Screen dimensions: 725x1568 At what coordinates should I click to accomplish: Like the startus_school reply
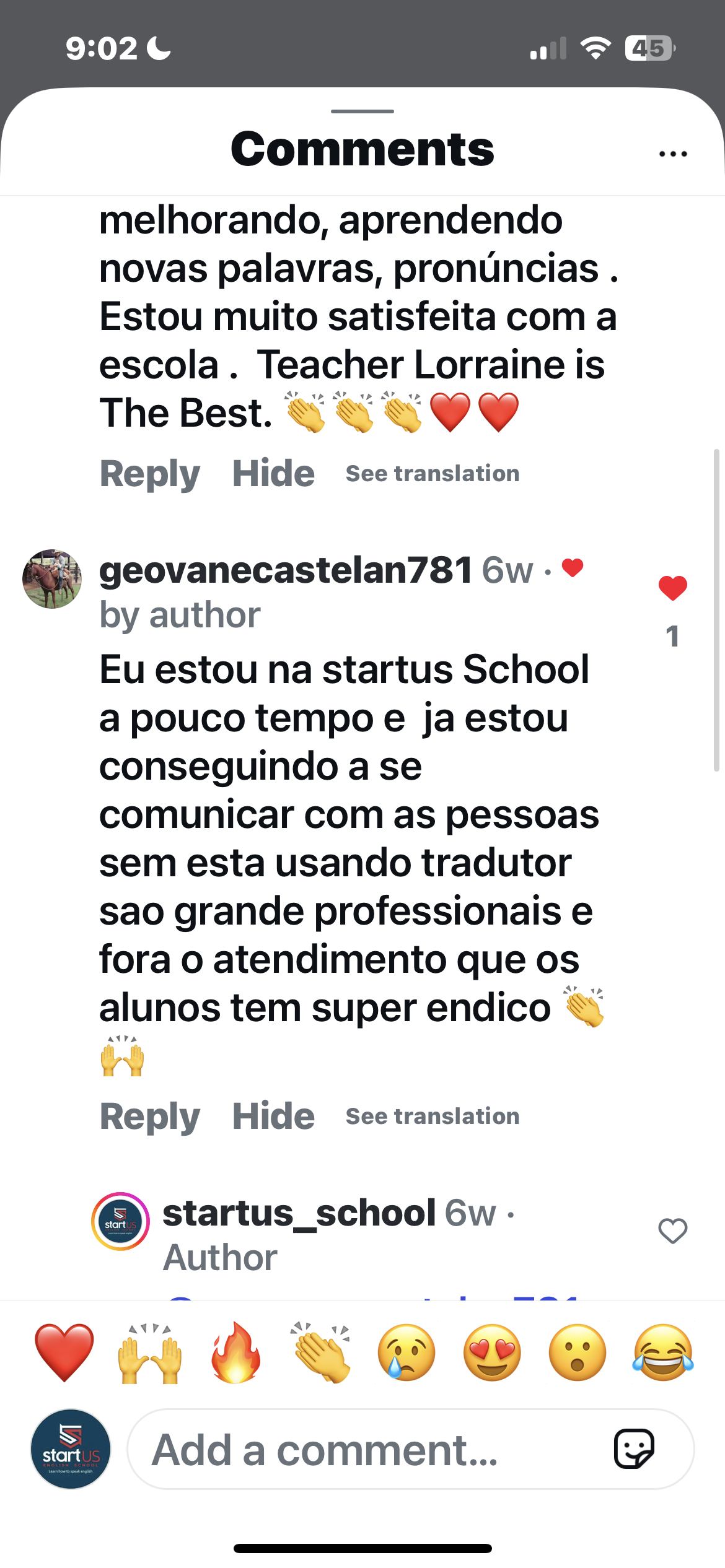click(672, 1230)
